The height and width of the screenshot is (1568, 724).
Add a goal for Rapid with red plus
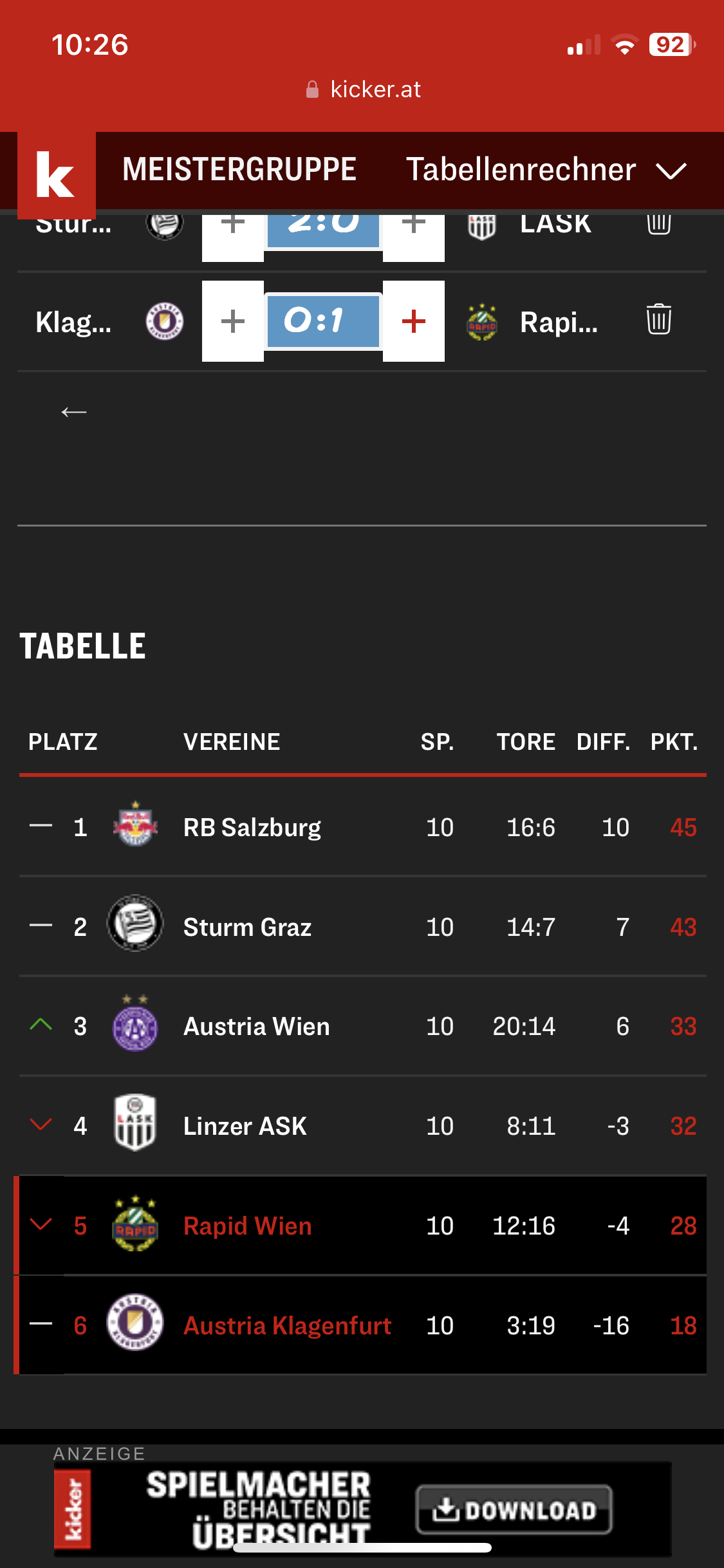[x=414, y=321]
